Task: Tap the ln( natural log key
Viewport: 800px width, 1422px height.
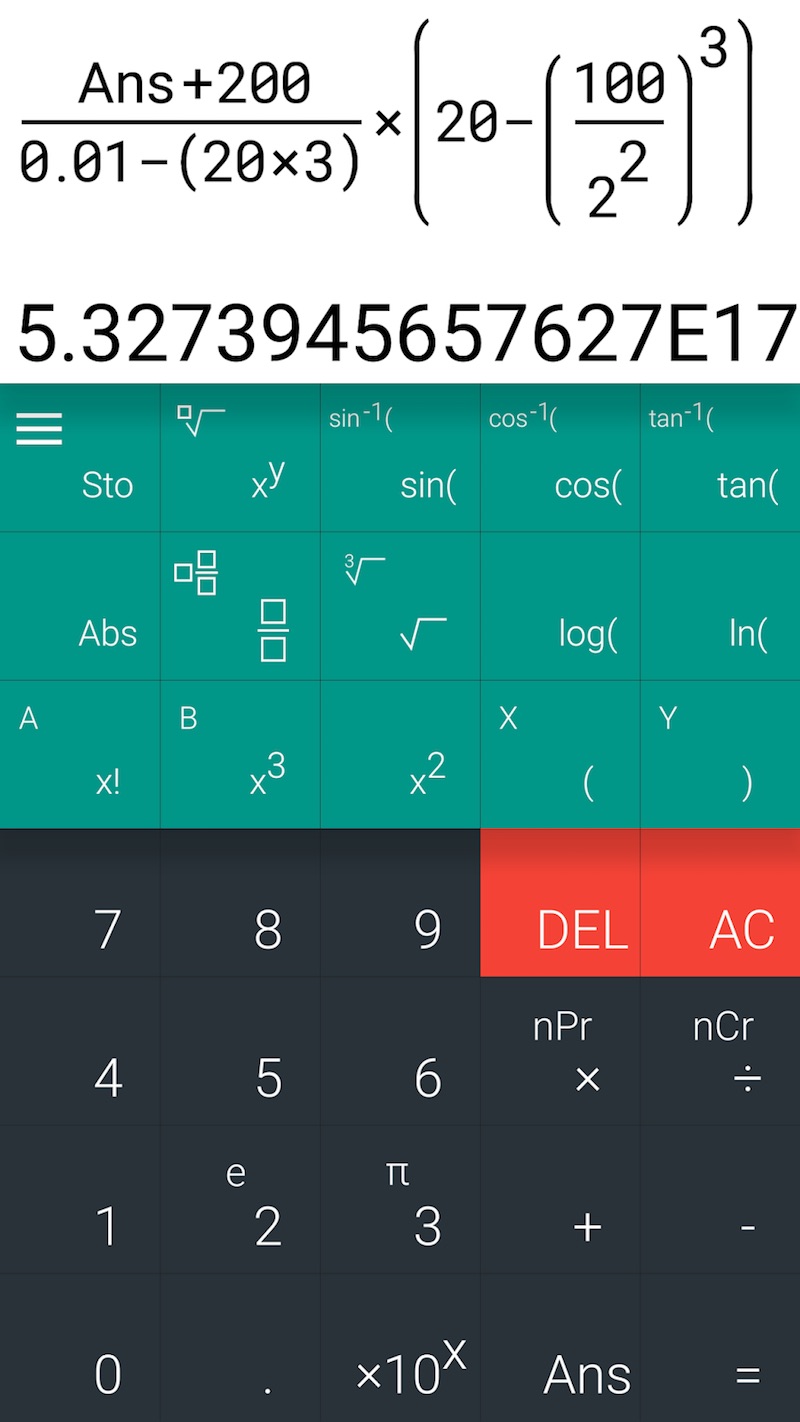Action: click(x=720, y=606)
